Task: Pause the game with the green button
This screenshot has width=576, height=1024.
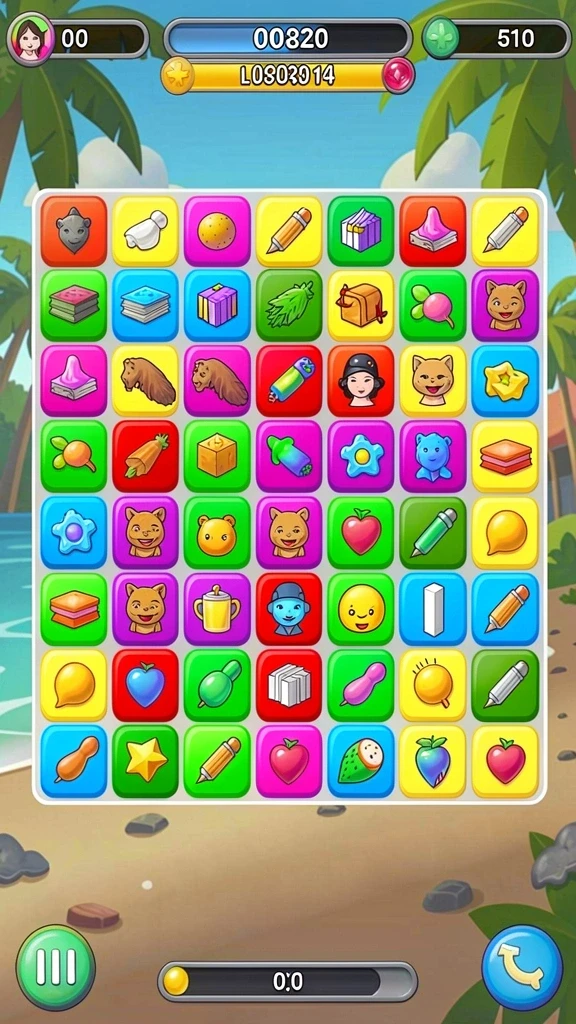Action: (56, 967)
